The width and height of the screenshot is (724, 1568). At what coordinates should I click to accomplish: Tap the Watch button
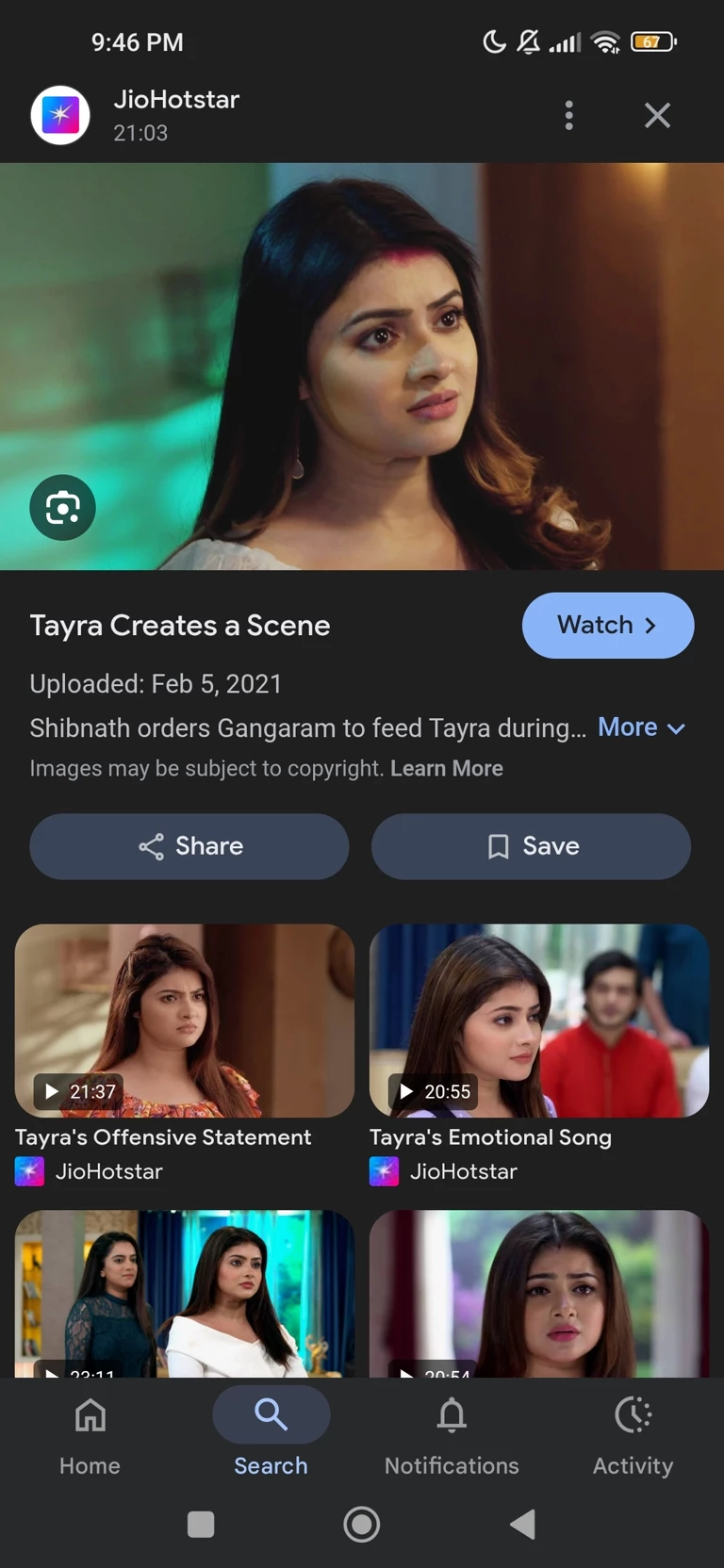(x=608, y=625)
